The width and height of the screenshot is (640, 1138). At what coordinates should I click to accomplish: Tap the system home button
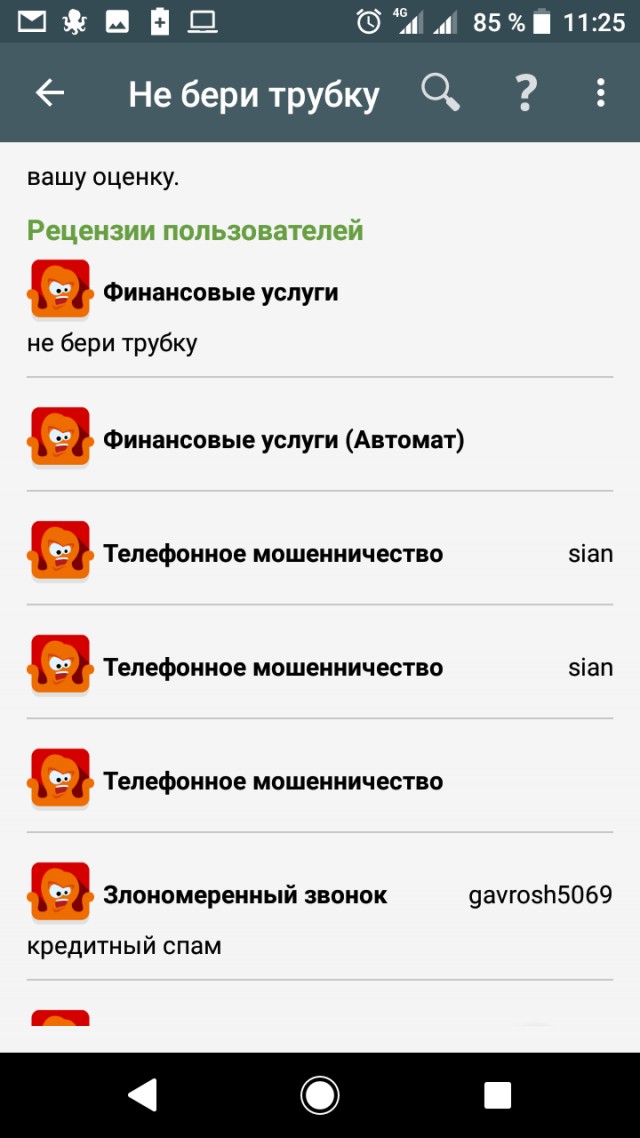tap(320, 1095)
